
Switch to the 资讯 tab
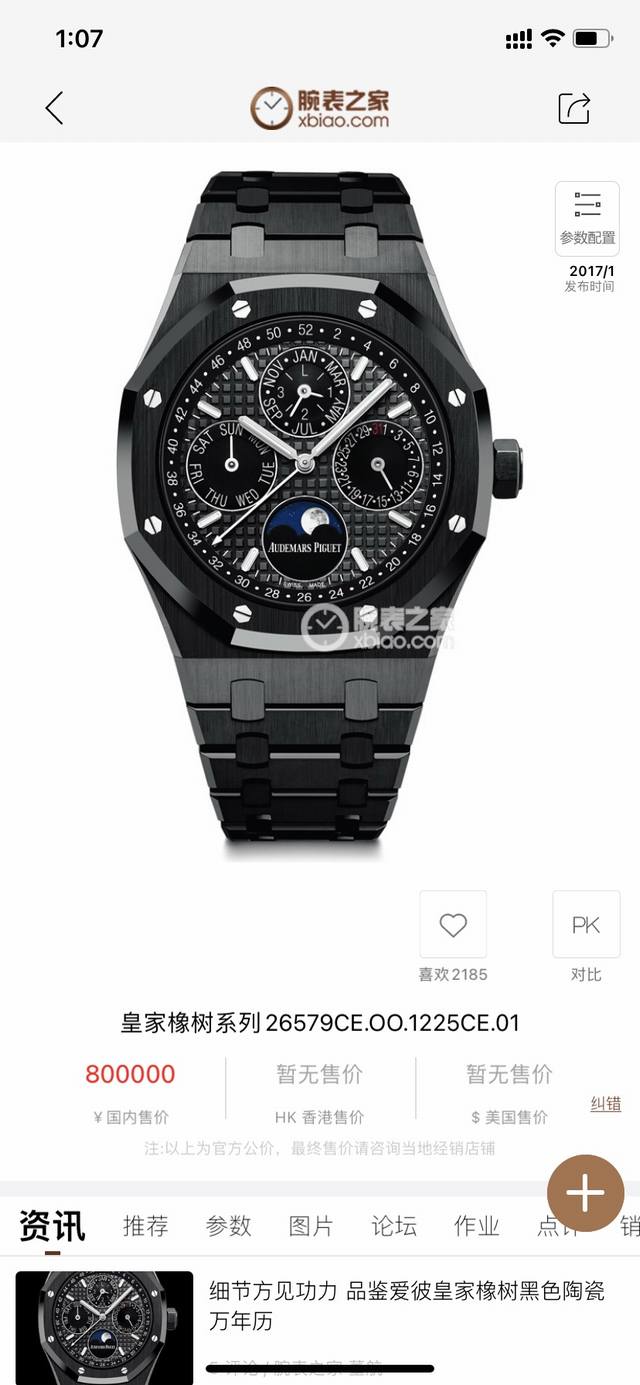52,1226
